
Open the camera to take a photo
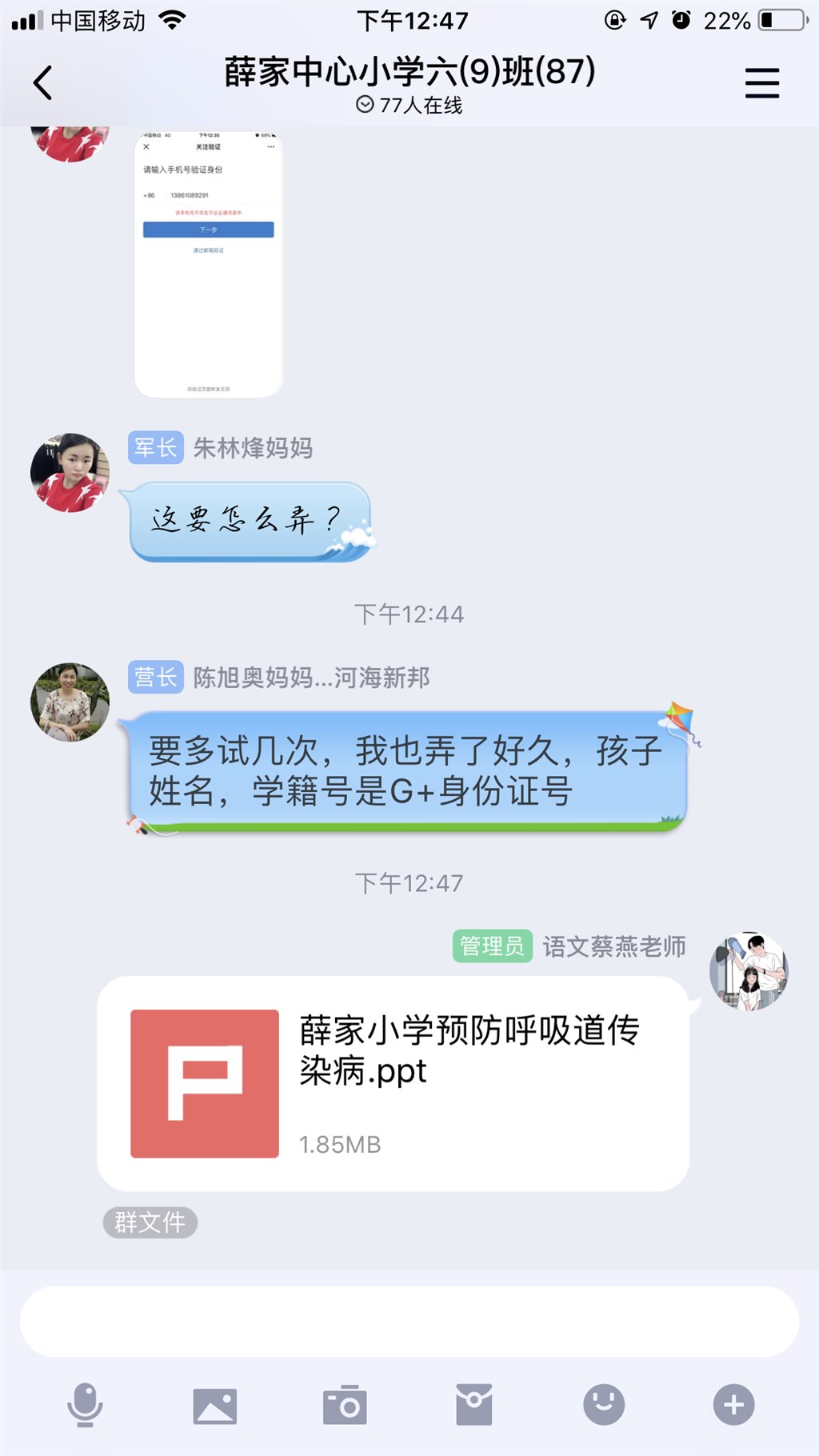point(345,1405)
